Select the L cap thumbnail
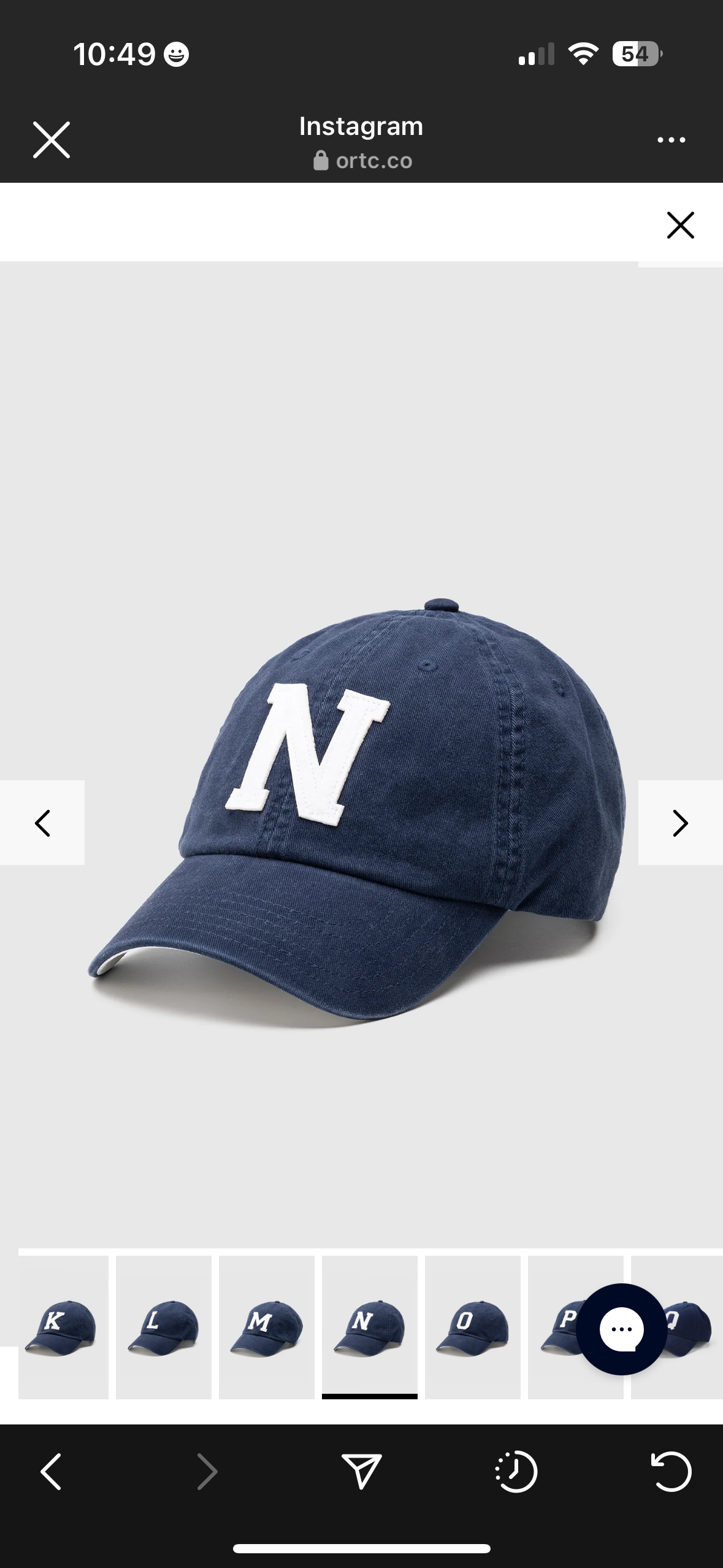Screen dimensions: 723x1568 [164, 1327]
